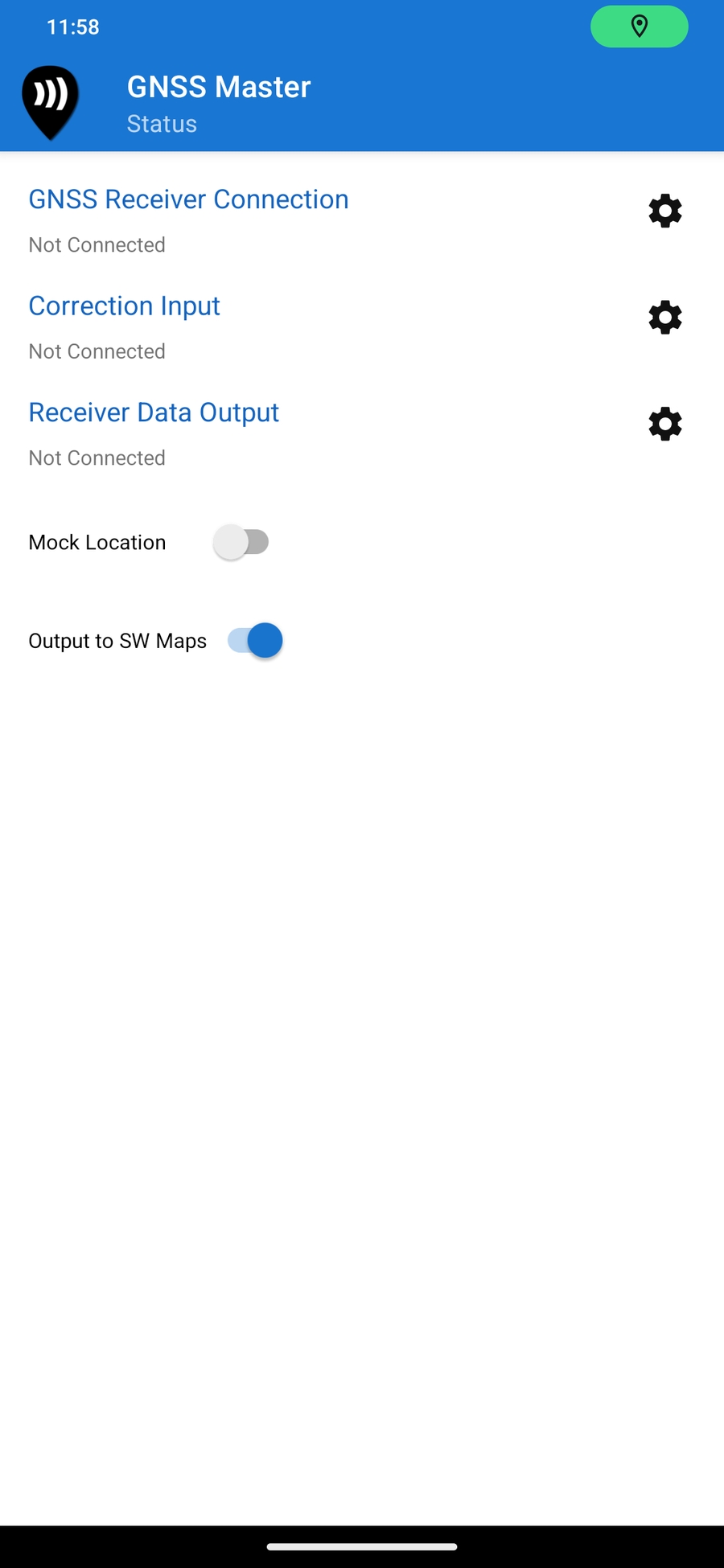Enable the Mock Location switch
Viewport: 724px width, 1568px height.
coord(241,542)
